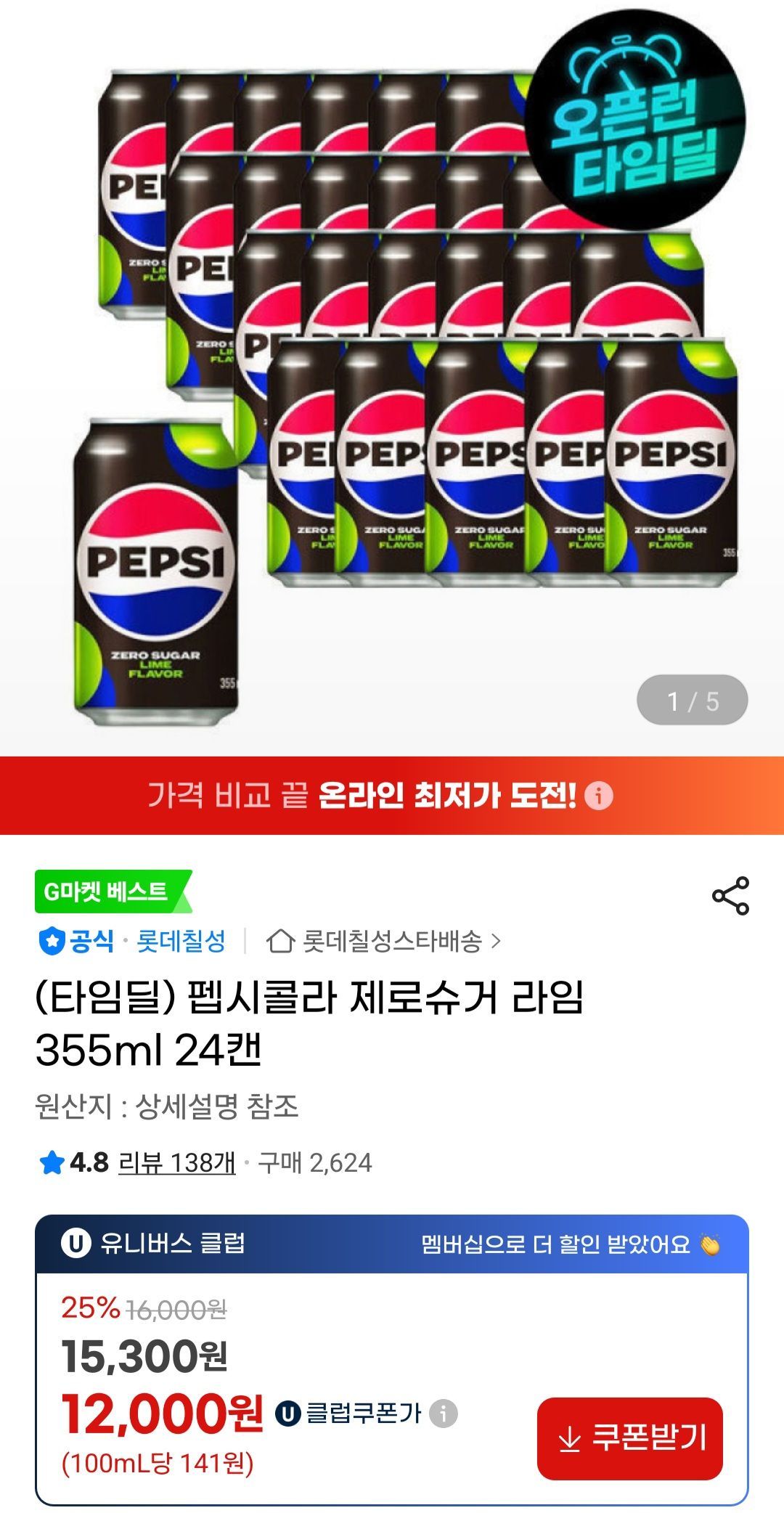Open the 리뷰 138개 reviews link
The image size is (784, 1513).
177,1162
